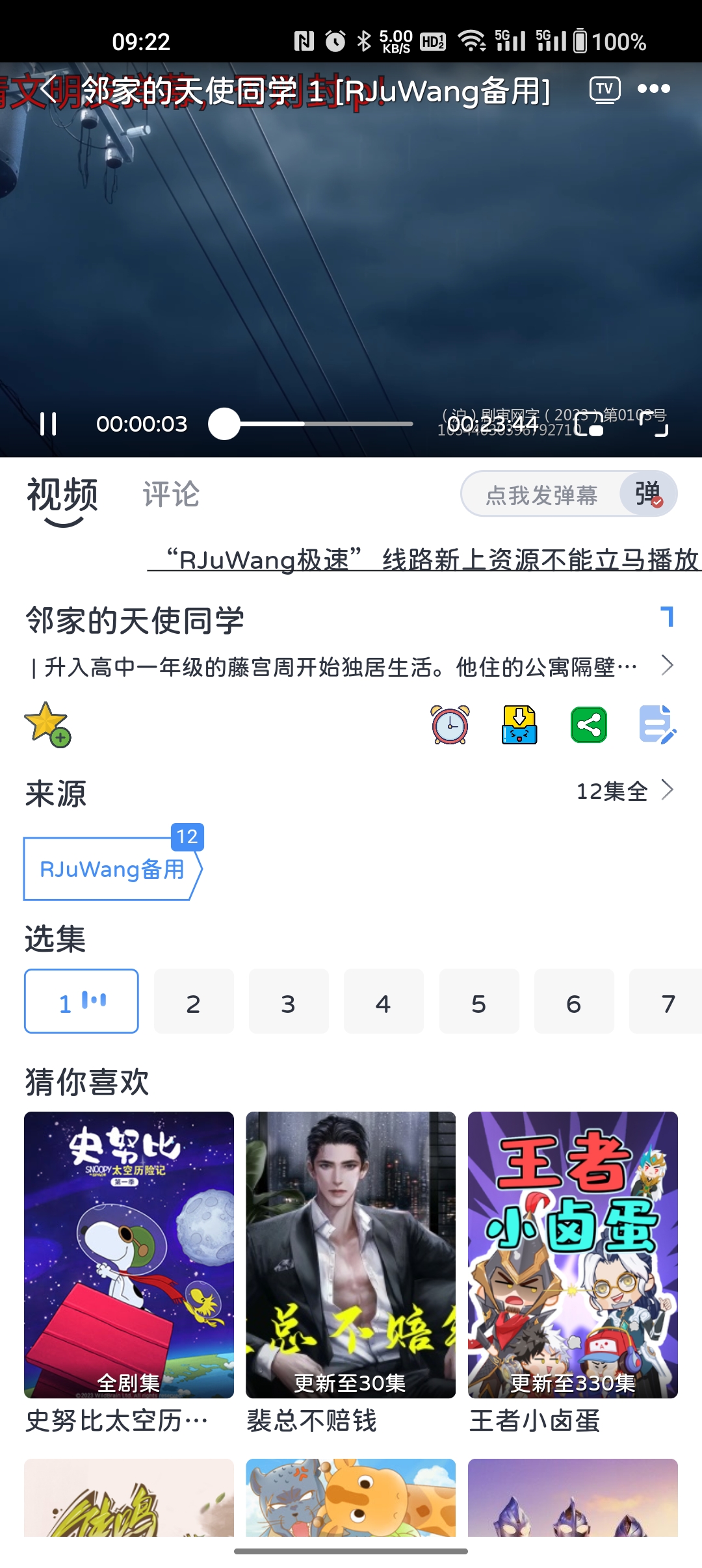Screen dimensions: 702x1568
Task: Enter fullscreen mode
Action: point(653,424)
